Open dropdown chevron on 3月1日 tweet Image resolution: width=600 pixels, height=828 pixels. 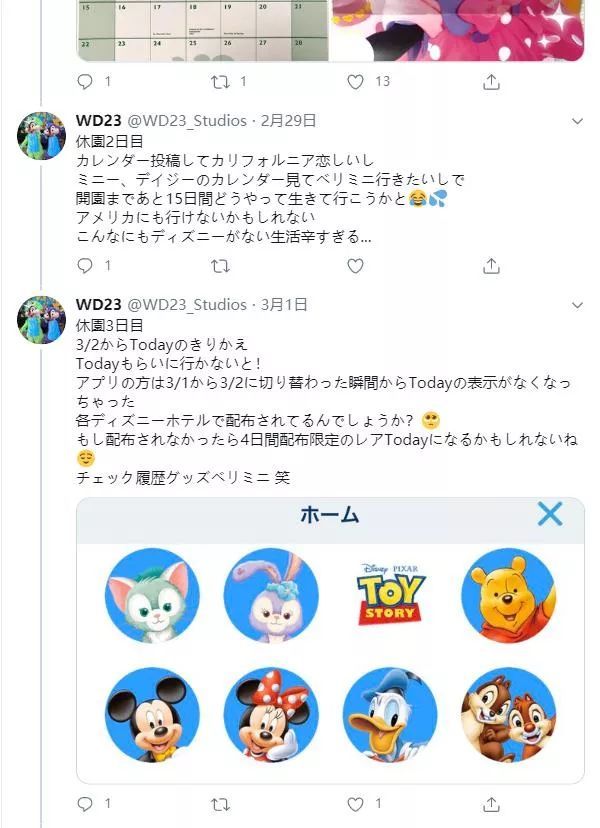click(x=577, y=305)
